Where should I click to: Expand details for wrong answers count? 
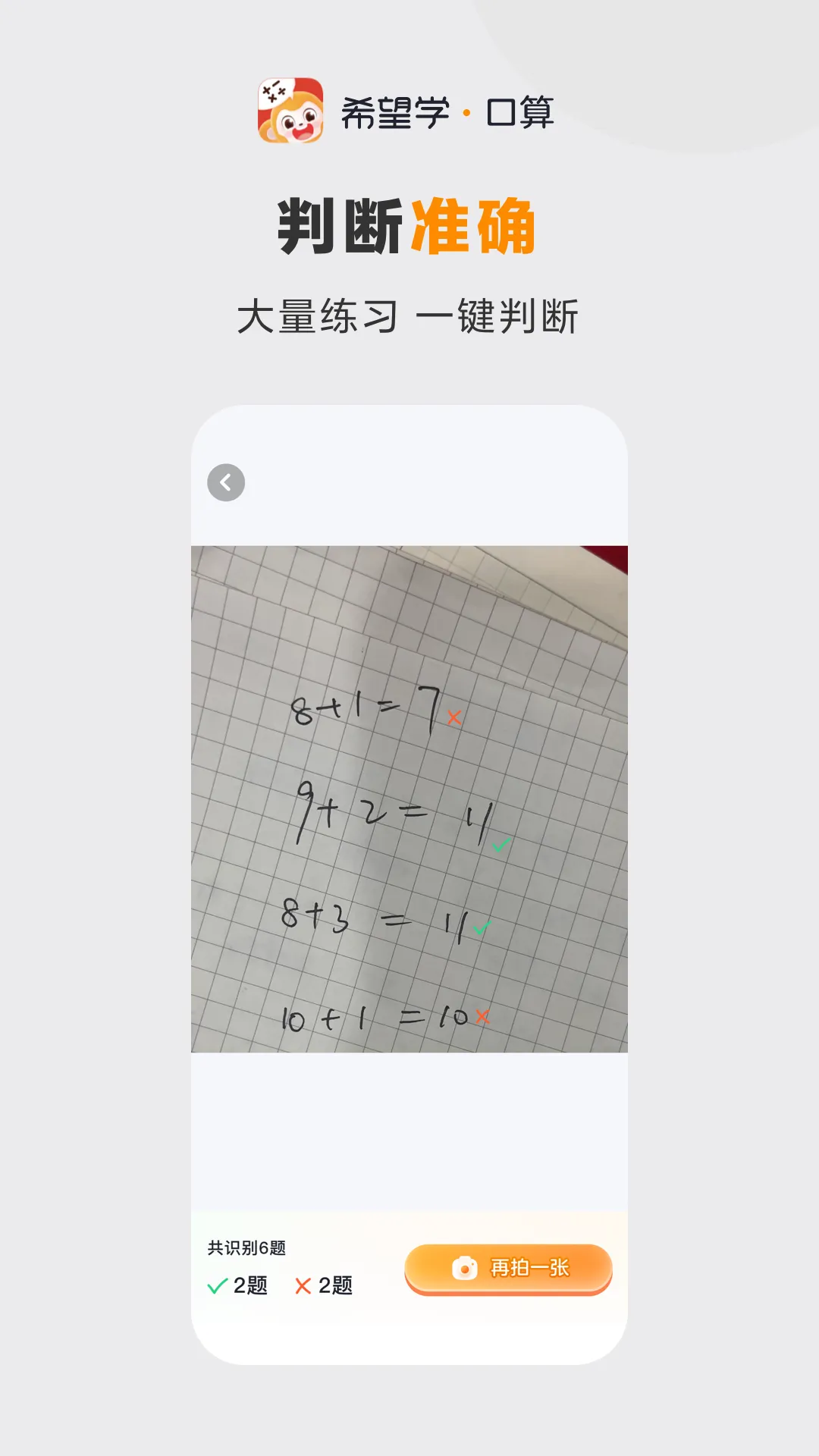pos(328,1287)
